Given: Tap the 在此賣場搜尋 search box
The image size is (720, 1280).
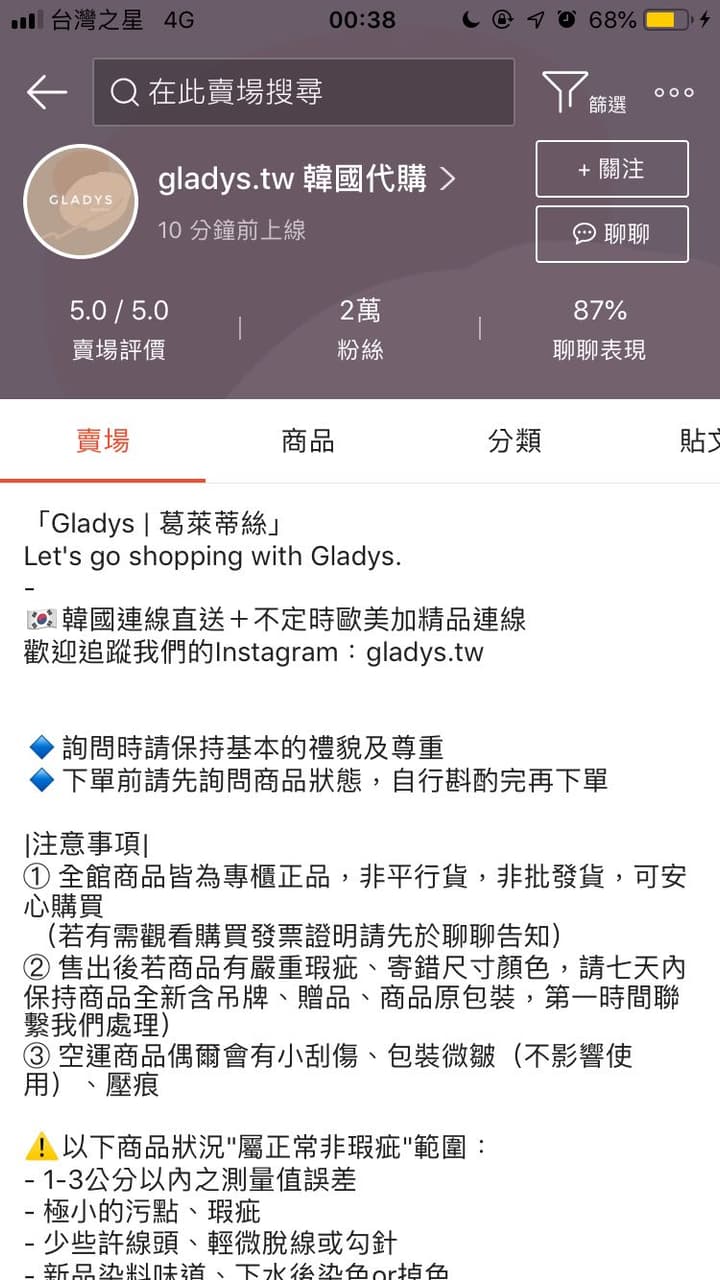Looking at the screenshot, I should pos(303,92).
